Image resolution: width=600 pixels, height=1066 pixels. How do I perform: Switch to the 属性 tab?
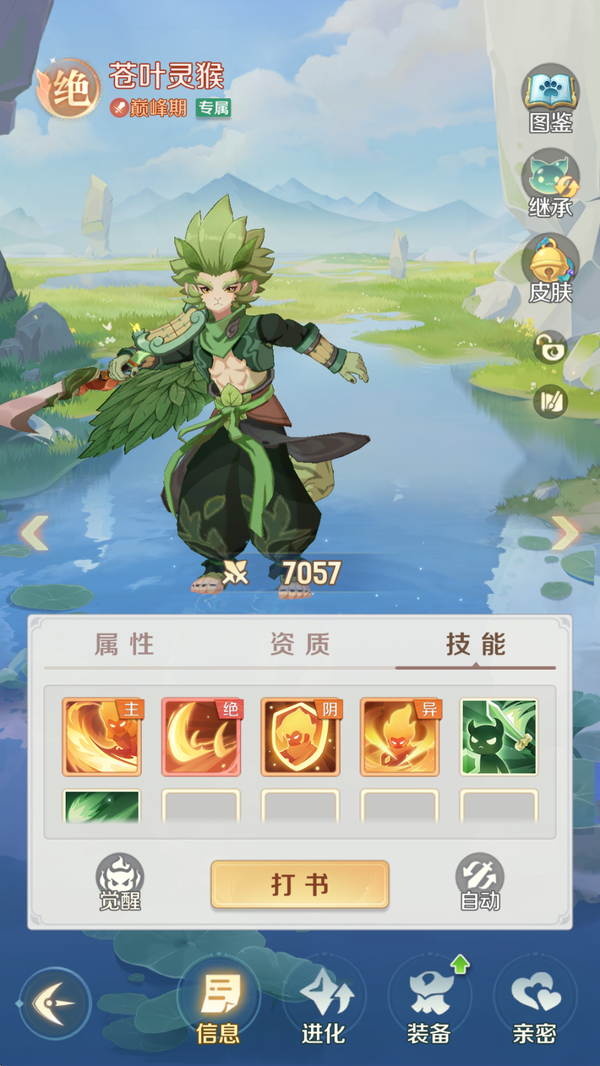125,645
